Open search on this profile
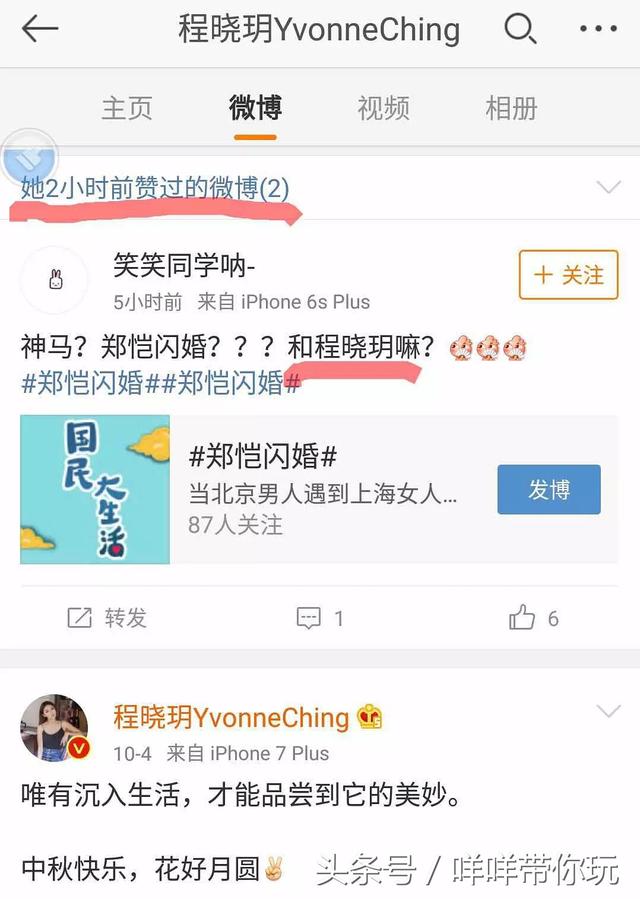 519,29
